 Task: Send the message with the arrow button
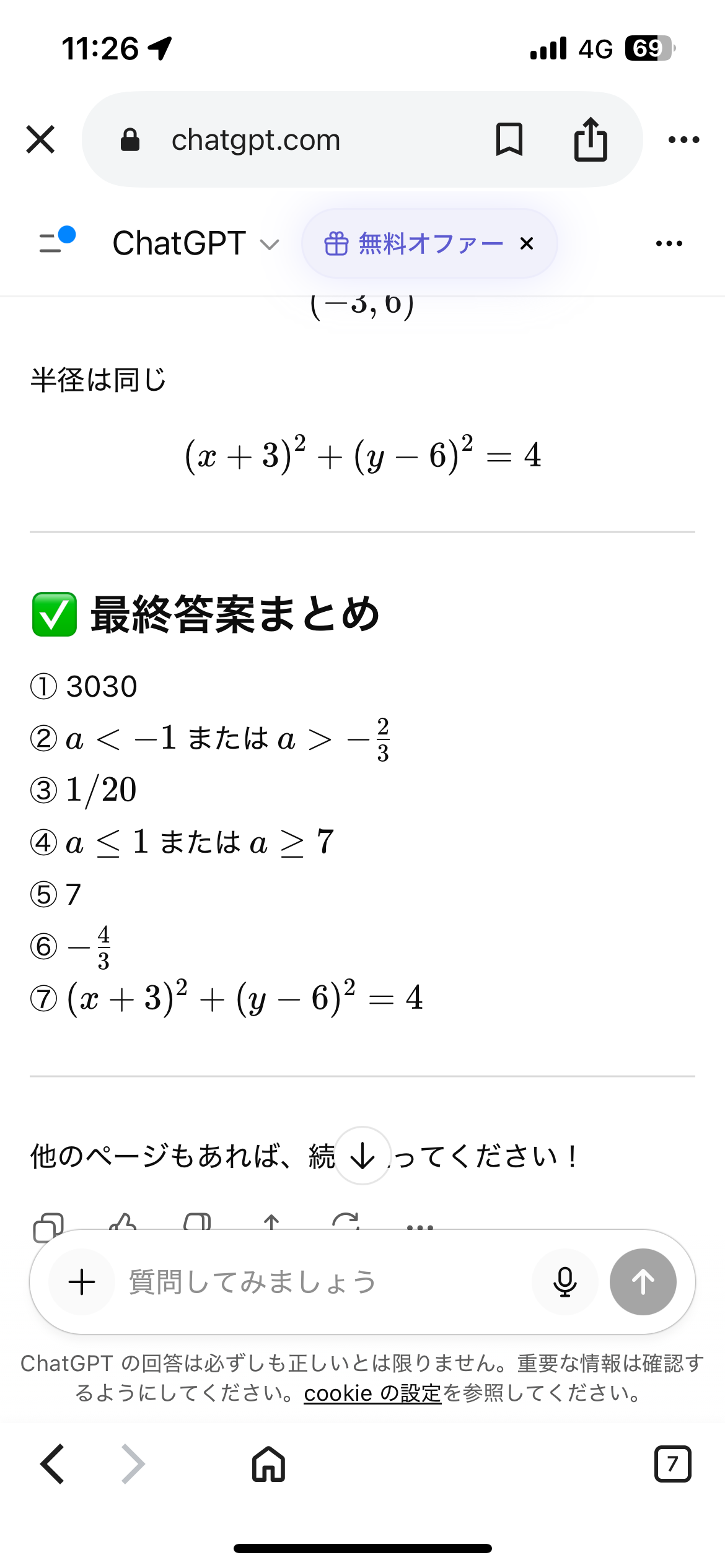coord(643,1281)
